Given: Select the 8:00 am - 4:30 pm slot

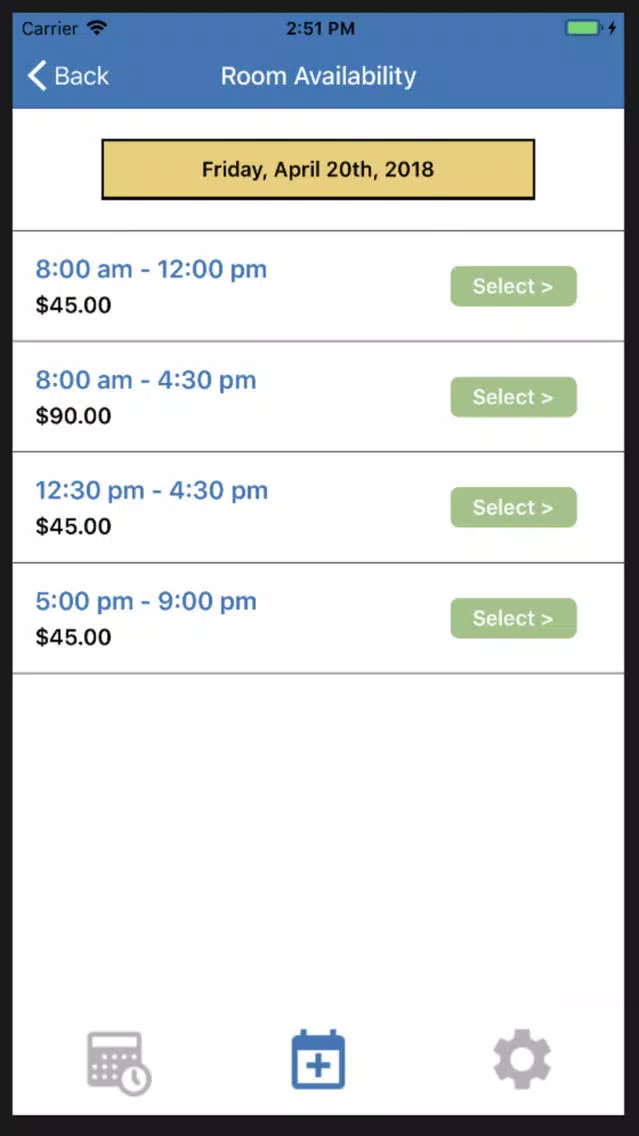Looking at the screenshot, I should point(514,397).
